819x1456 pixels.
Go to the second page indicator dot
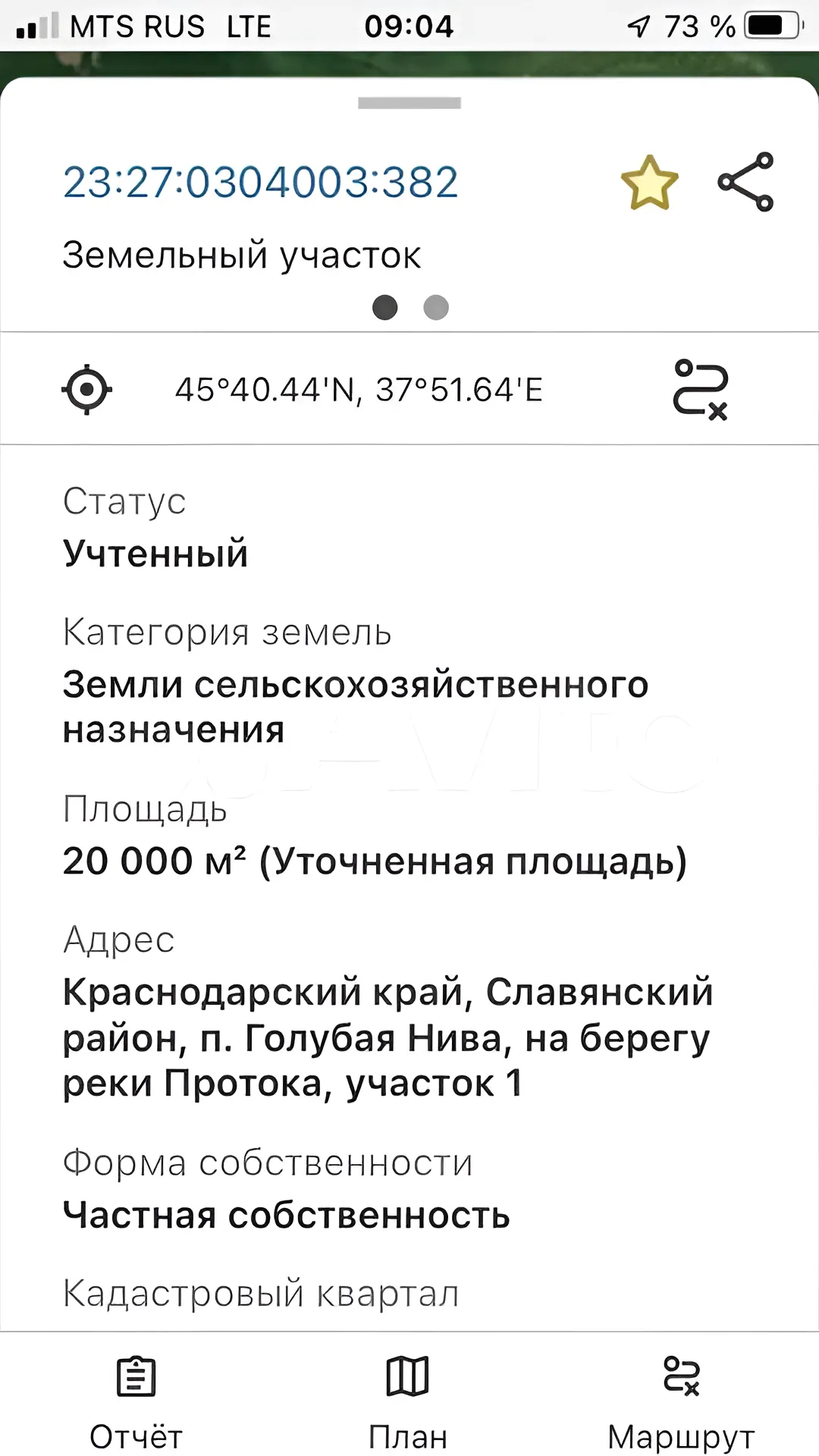436,308
